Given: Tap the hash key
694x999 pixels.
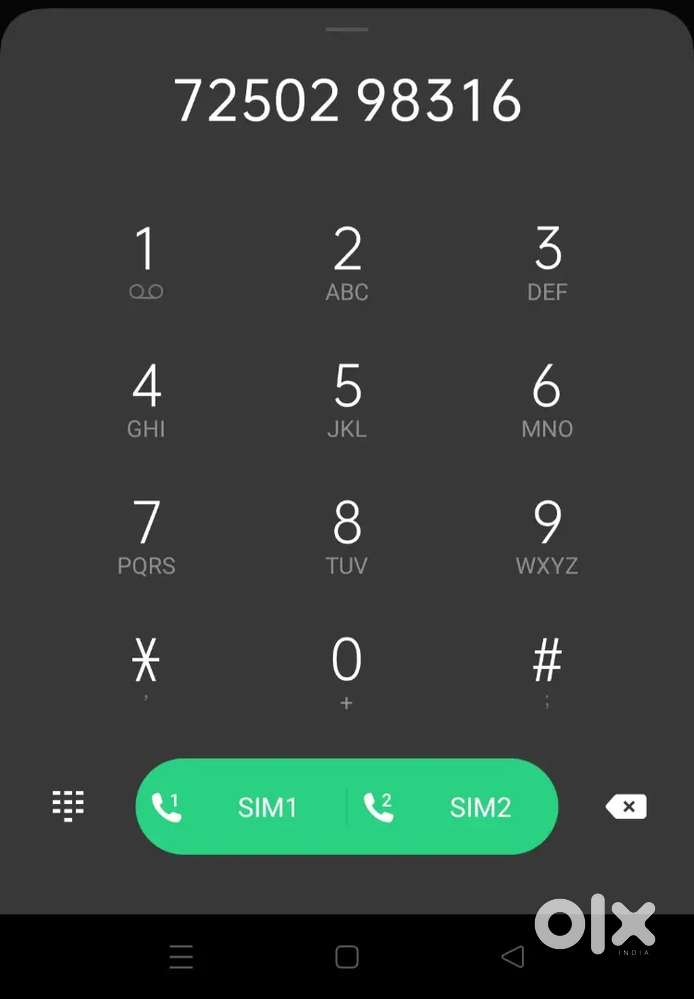Looking at the screenshot, I should pyautogui.click(x=547, y=668).
